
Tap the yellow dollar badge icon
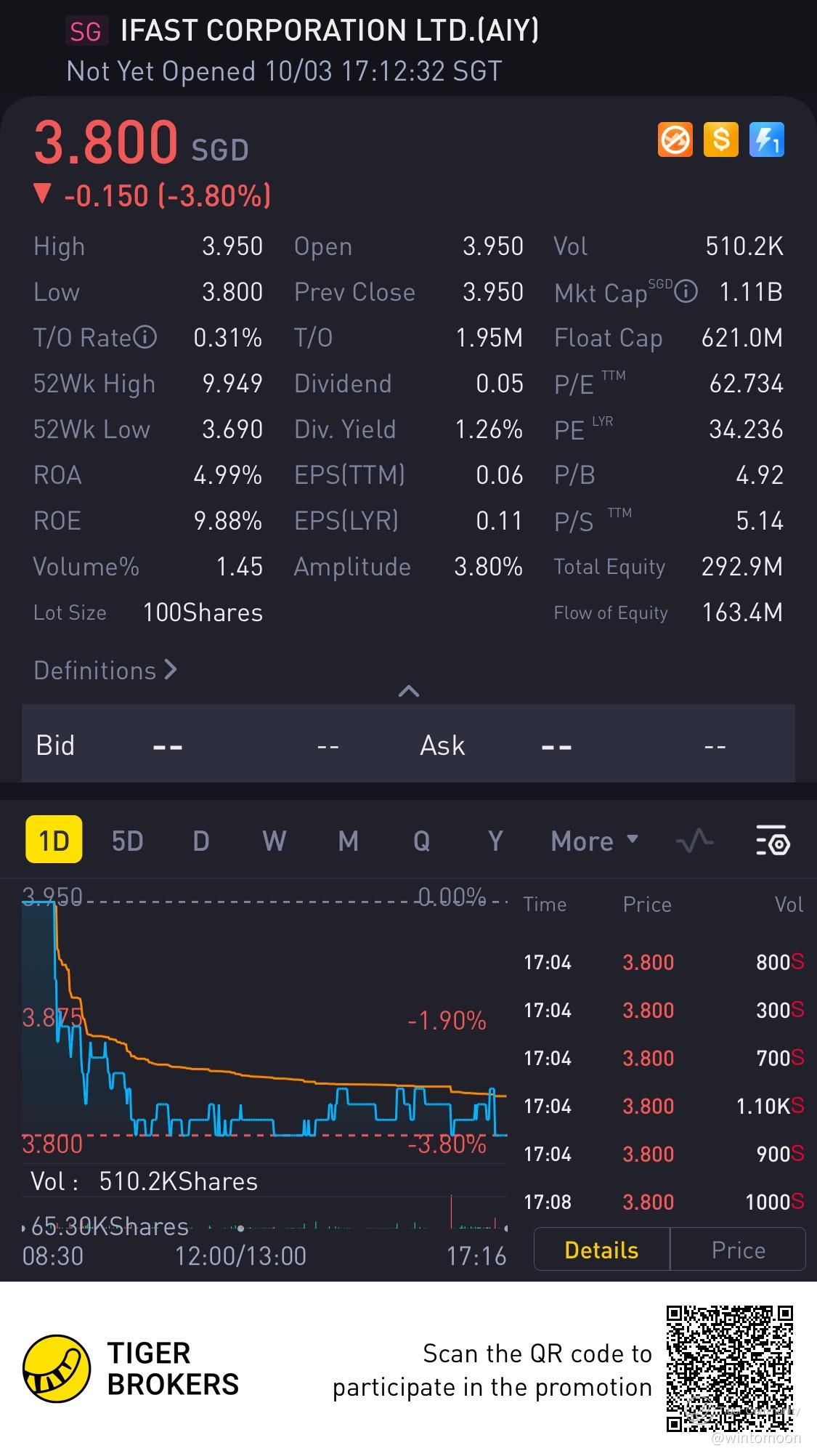[720, 139]
